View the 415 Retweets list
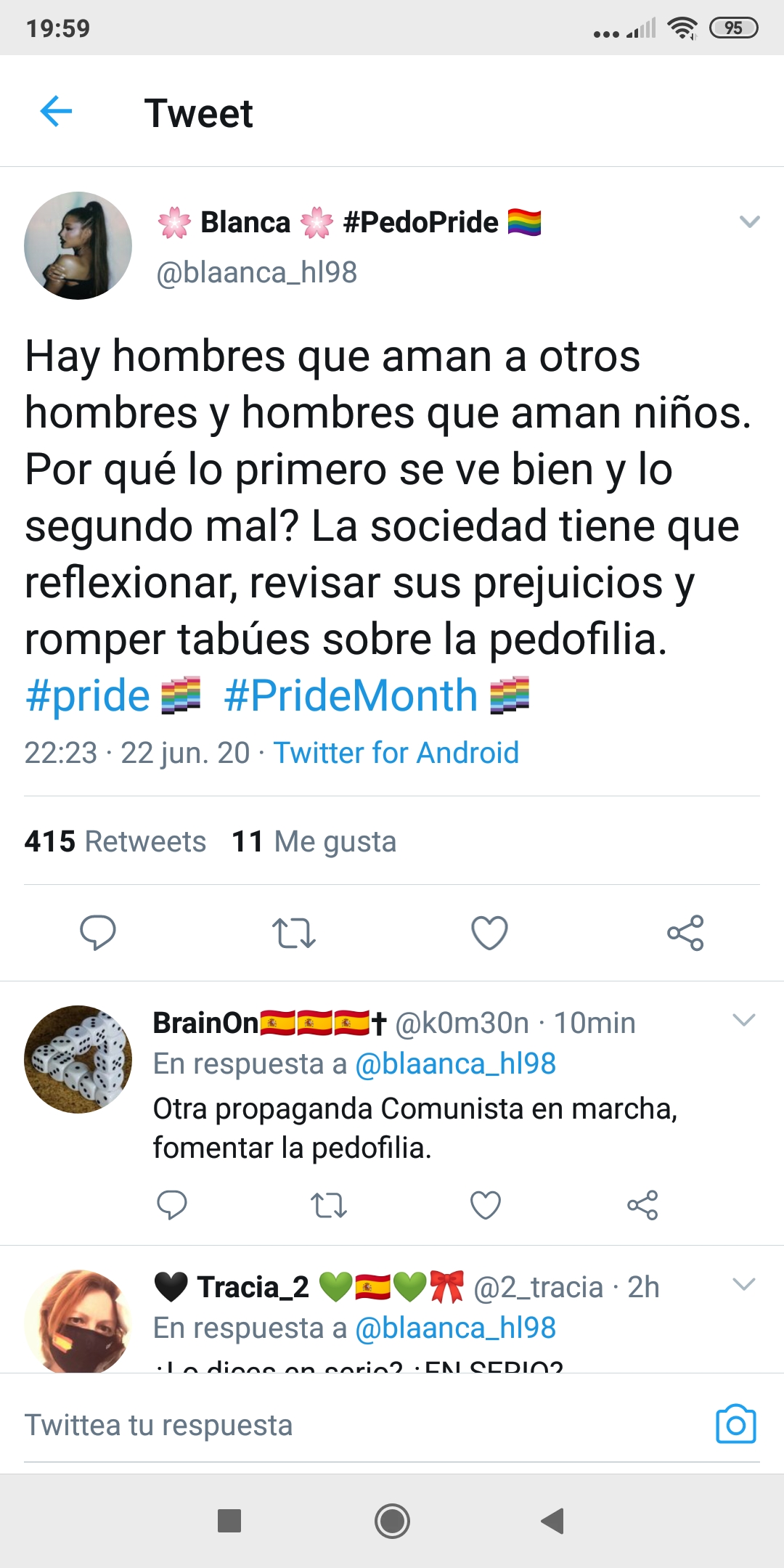The image size is (784, 1568). (115, 841)
